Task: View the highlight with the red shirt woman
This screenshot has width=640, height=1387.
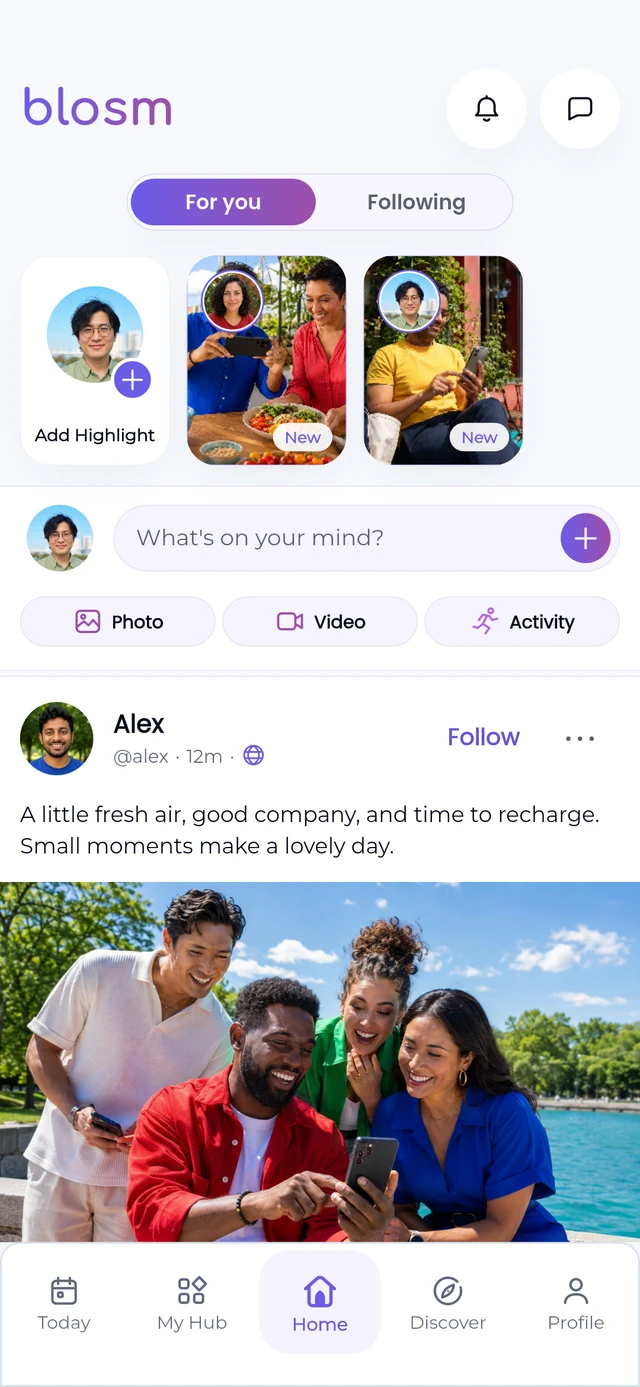Action: 266,360
